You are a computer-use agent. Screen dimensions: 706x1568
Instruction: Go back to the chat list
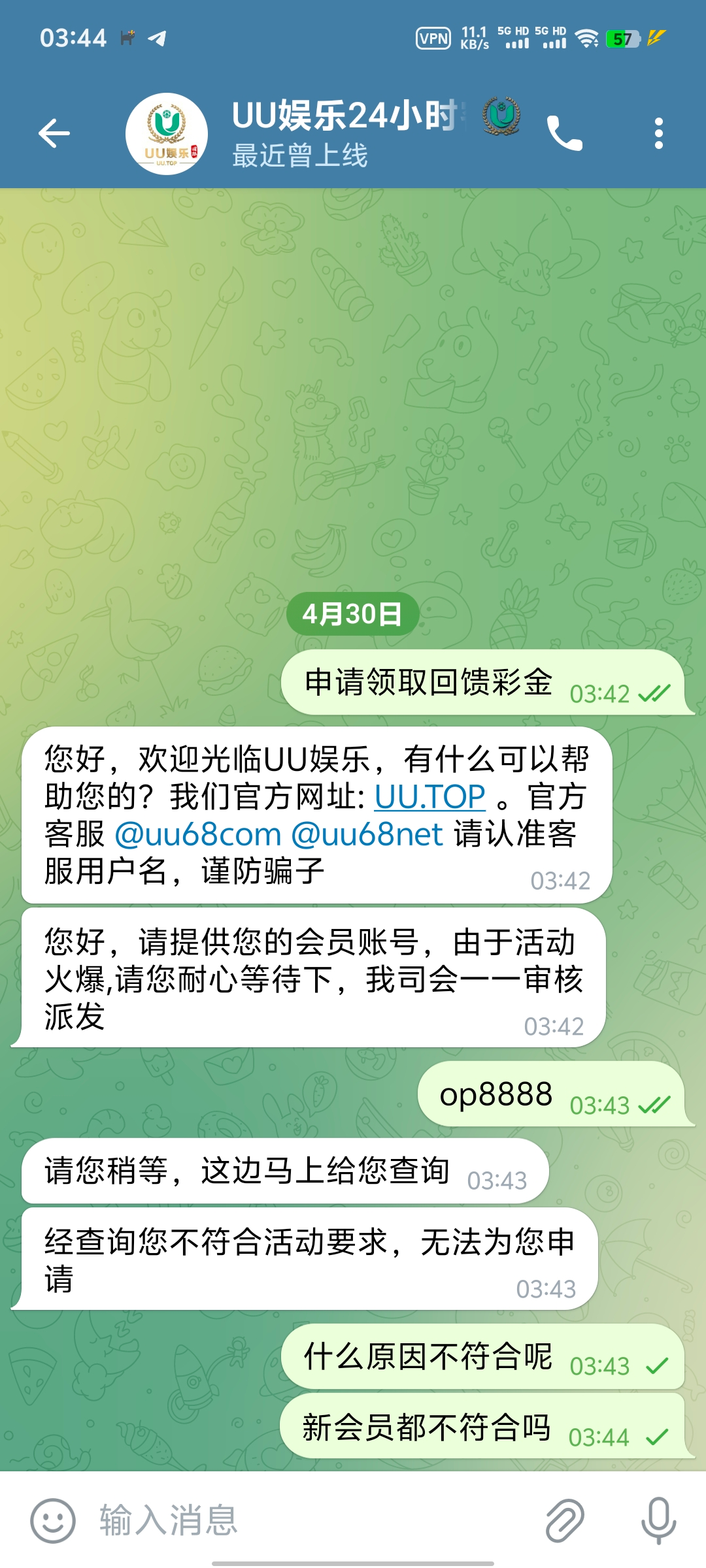[x=54, y=134]
